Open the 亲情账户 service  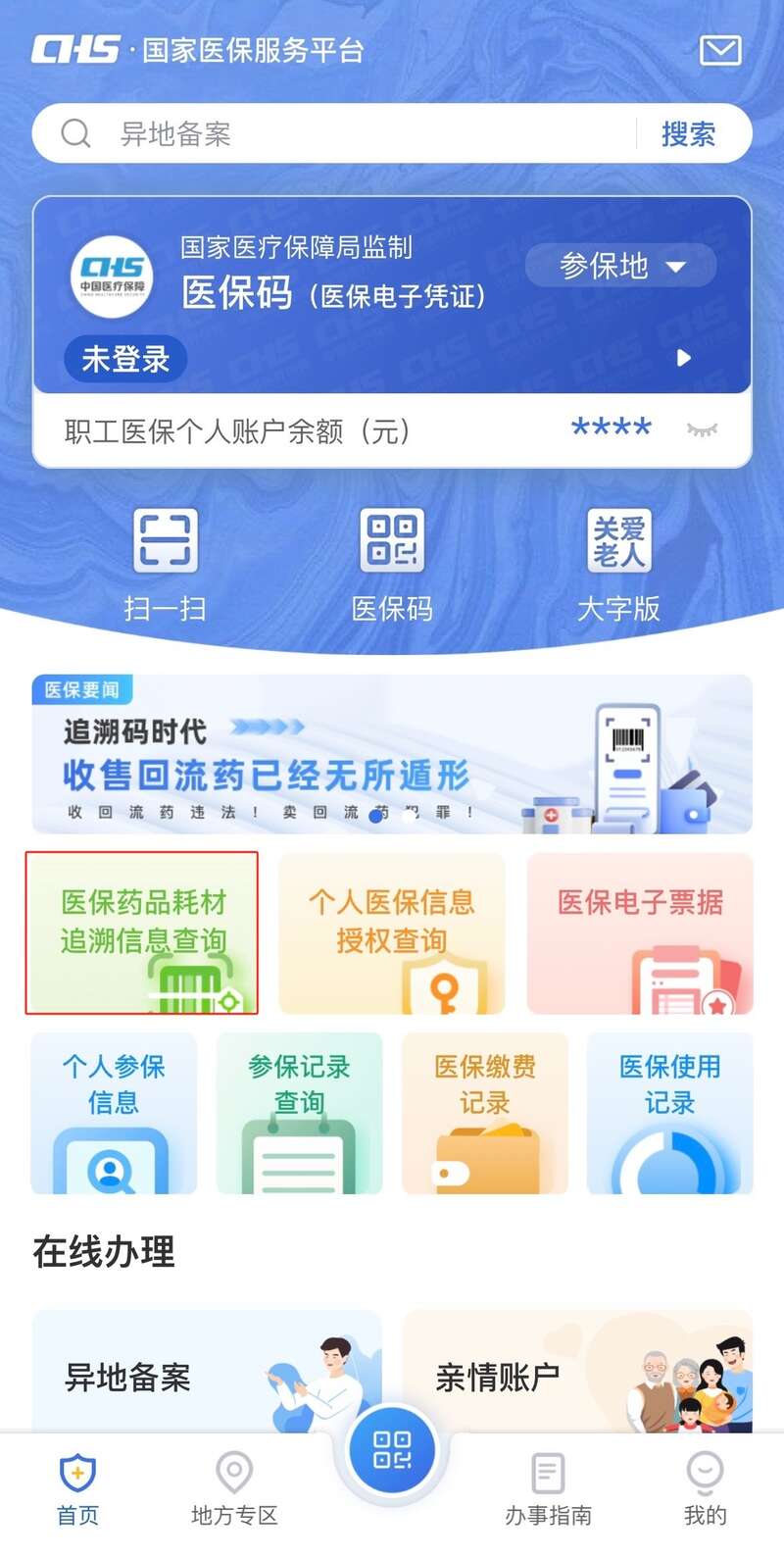(577, 1373)
